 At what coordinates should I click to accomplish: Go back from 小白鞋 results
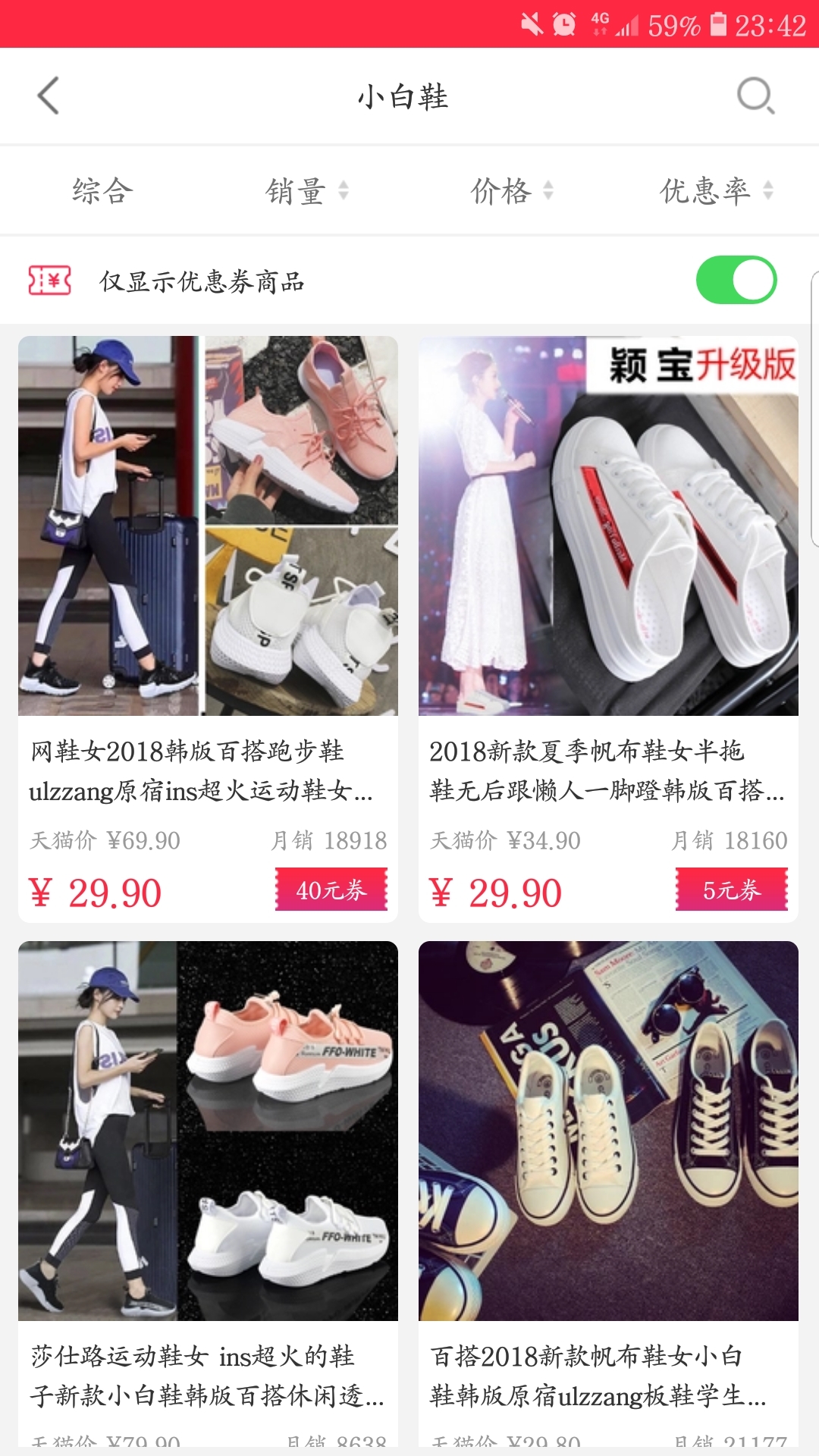[49, 96]
